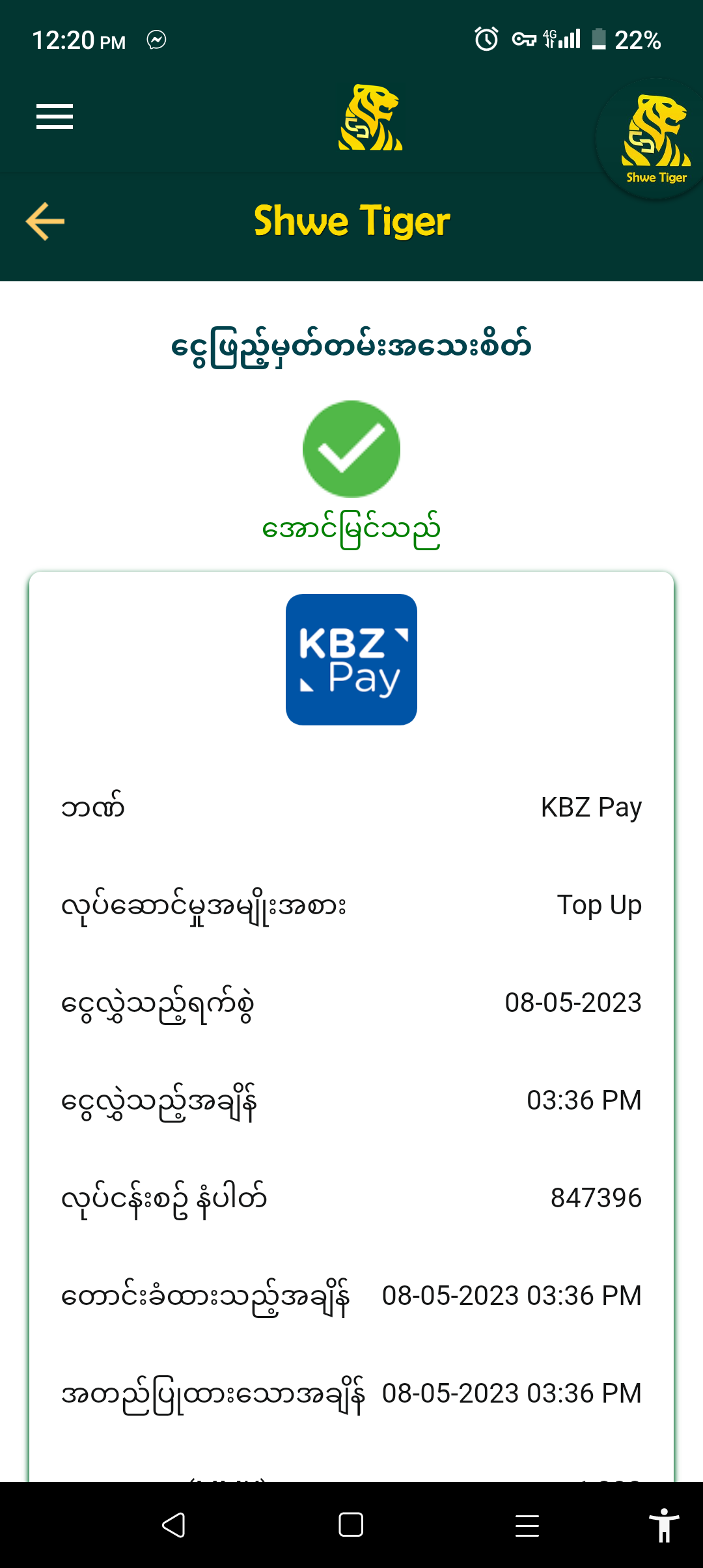Open the accessibility shortcut

(x=664, y=1525)
